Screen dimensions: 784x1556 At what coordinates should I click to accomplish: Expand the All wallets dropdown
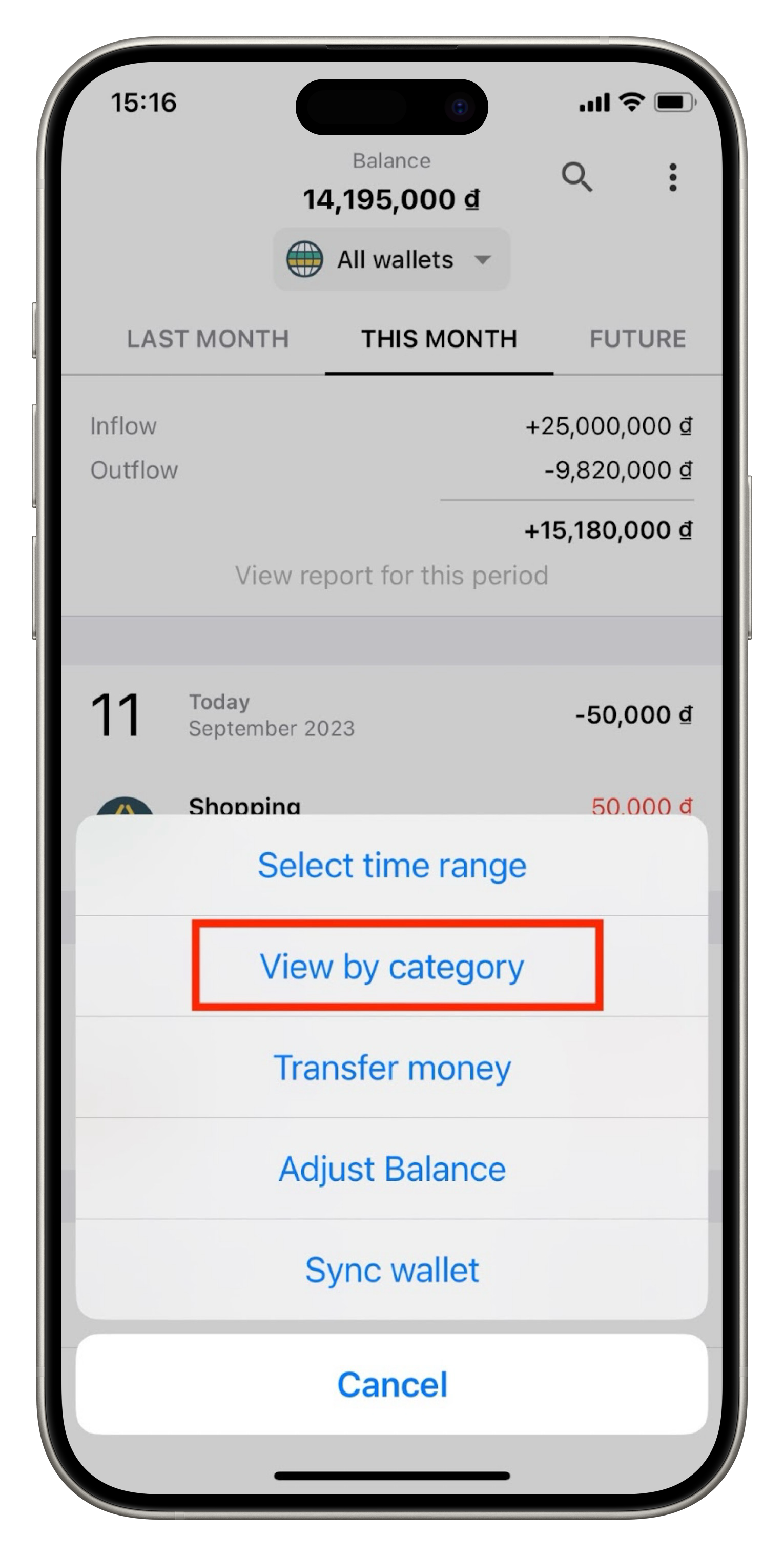[x=391, y=260]
